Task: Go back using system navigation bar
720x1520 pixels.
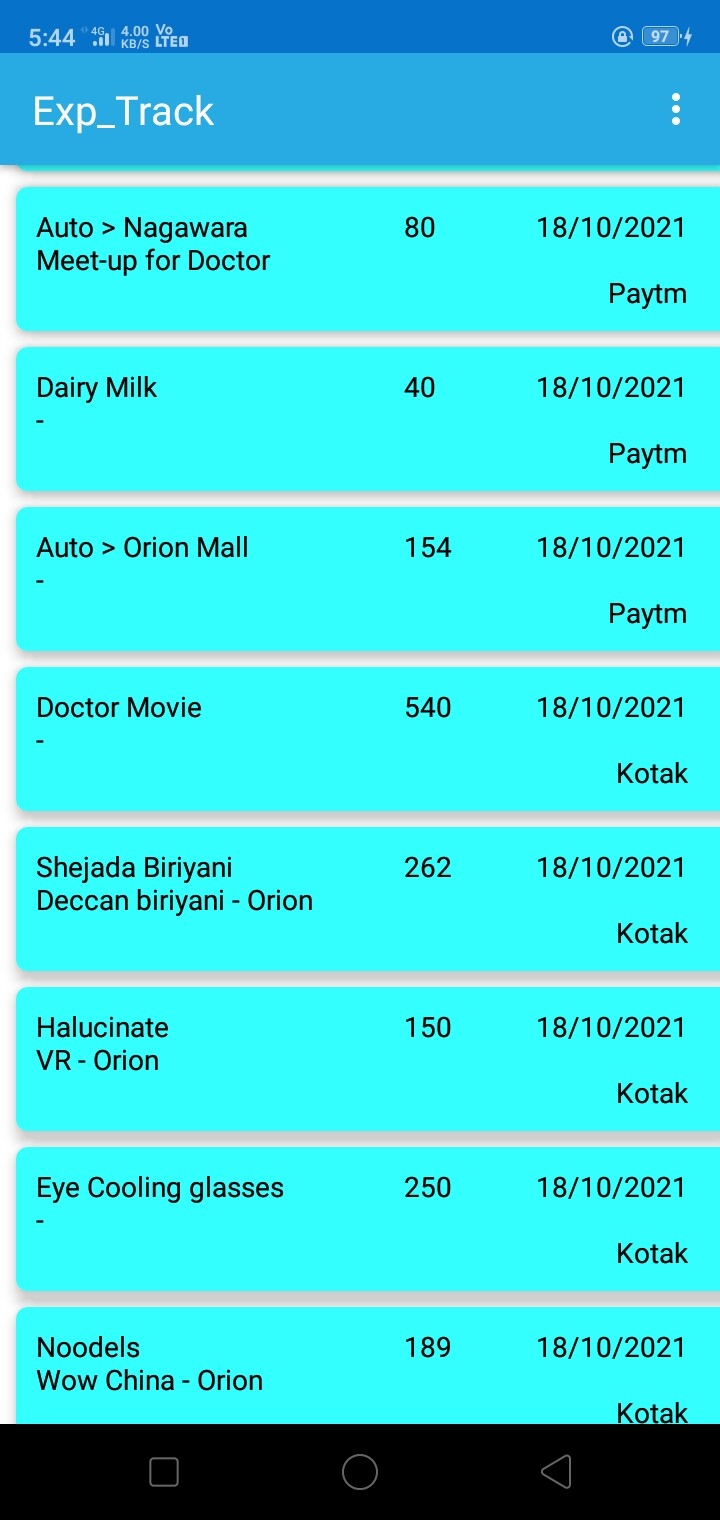Action: [556, 1471]
